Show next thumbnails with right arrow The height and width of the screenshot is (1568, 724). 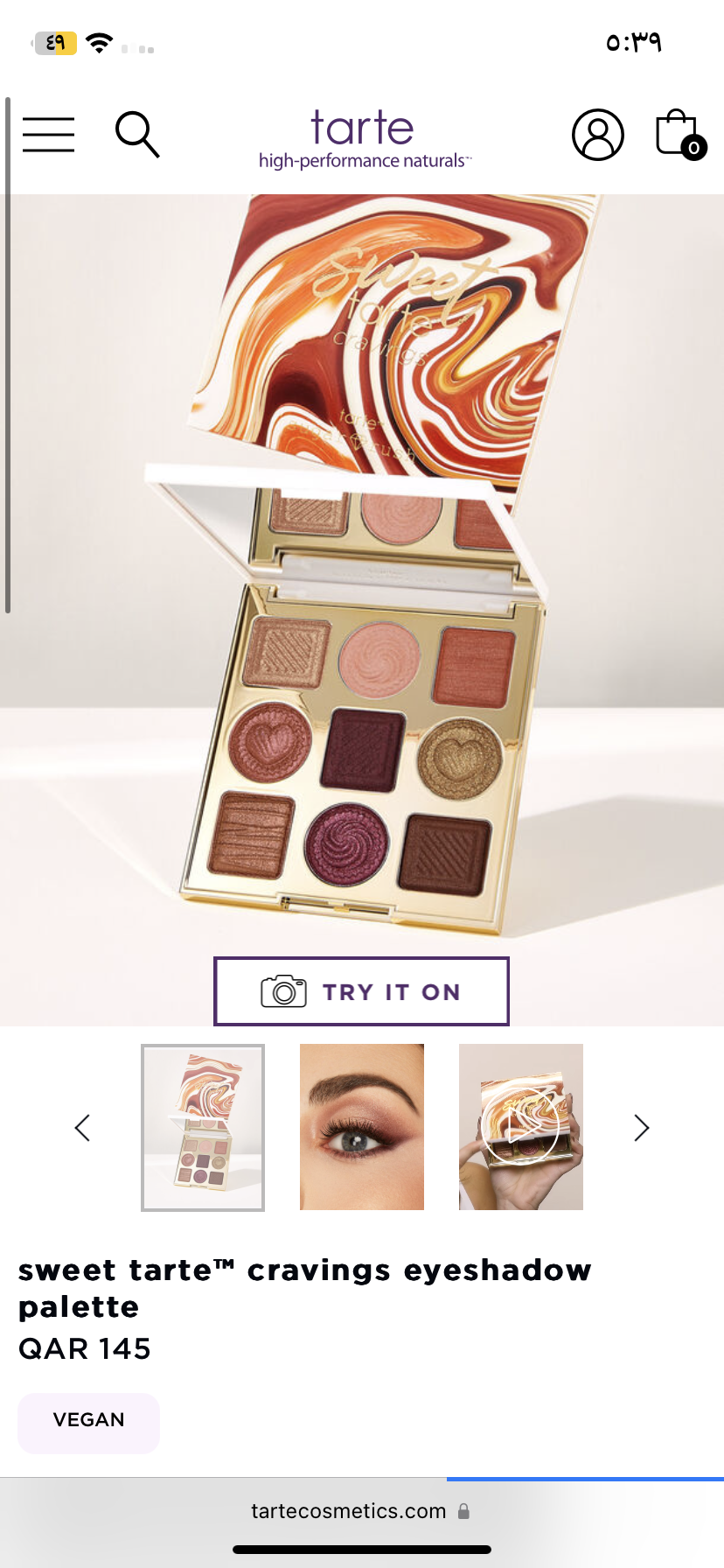click(x=641, y=1128)
